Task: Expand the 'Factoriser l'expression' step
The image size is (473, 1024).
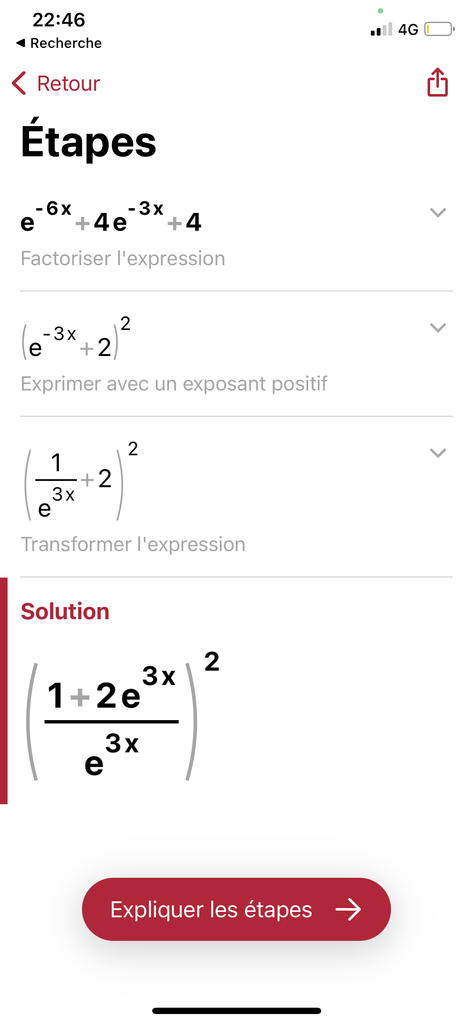Action: point(438,212)
